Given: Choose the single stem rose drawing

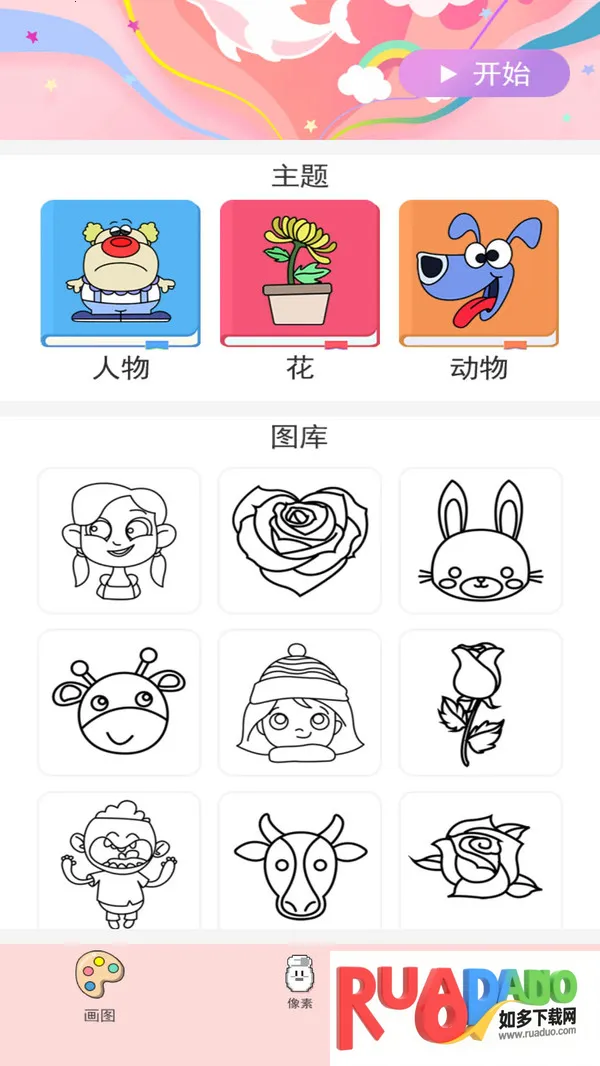Looking at the screenshot, I should coord(480,702).
